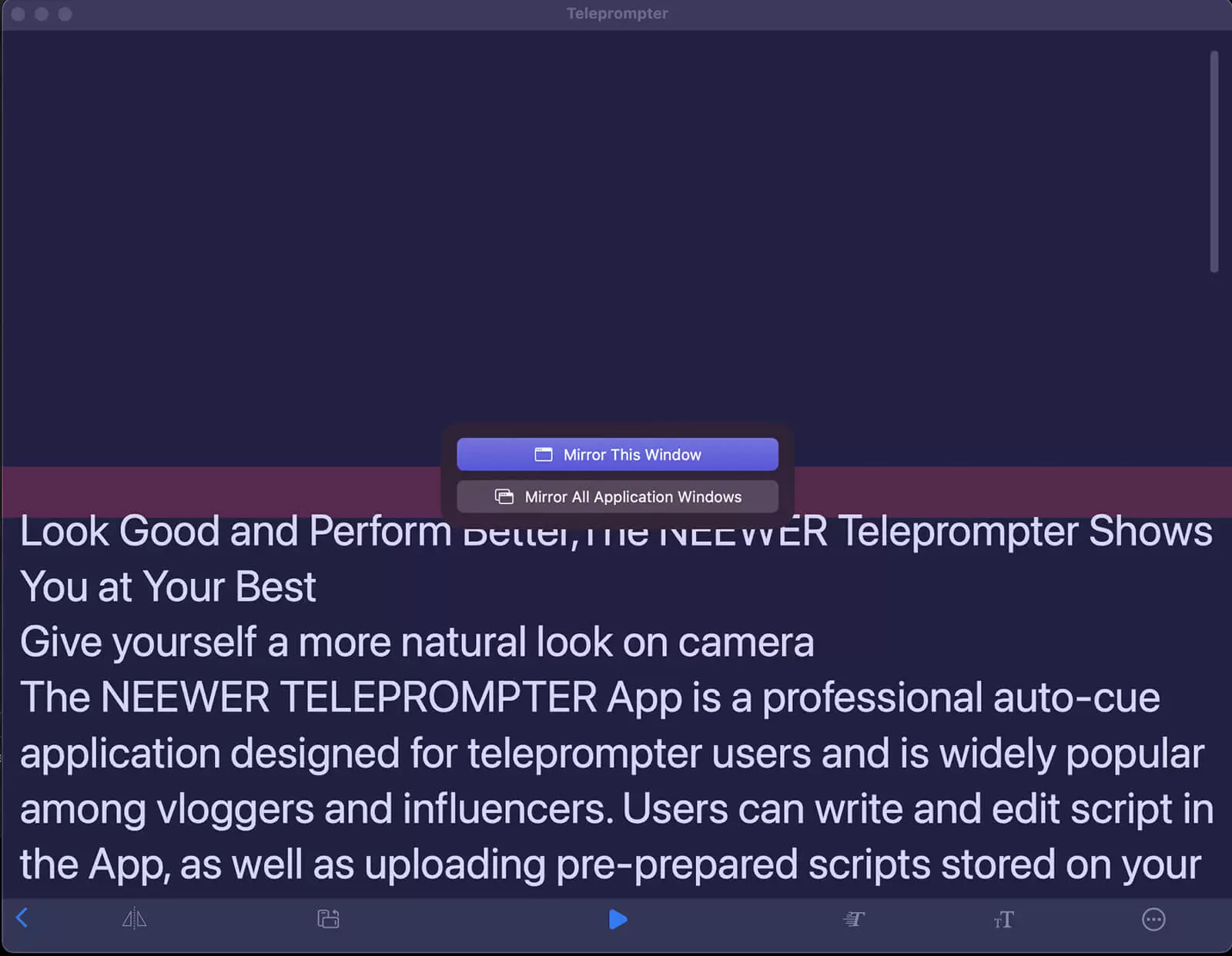Open the mirror flip icon

[134, 918]
